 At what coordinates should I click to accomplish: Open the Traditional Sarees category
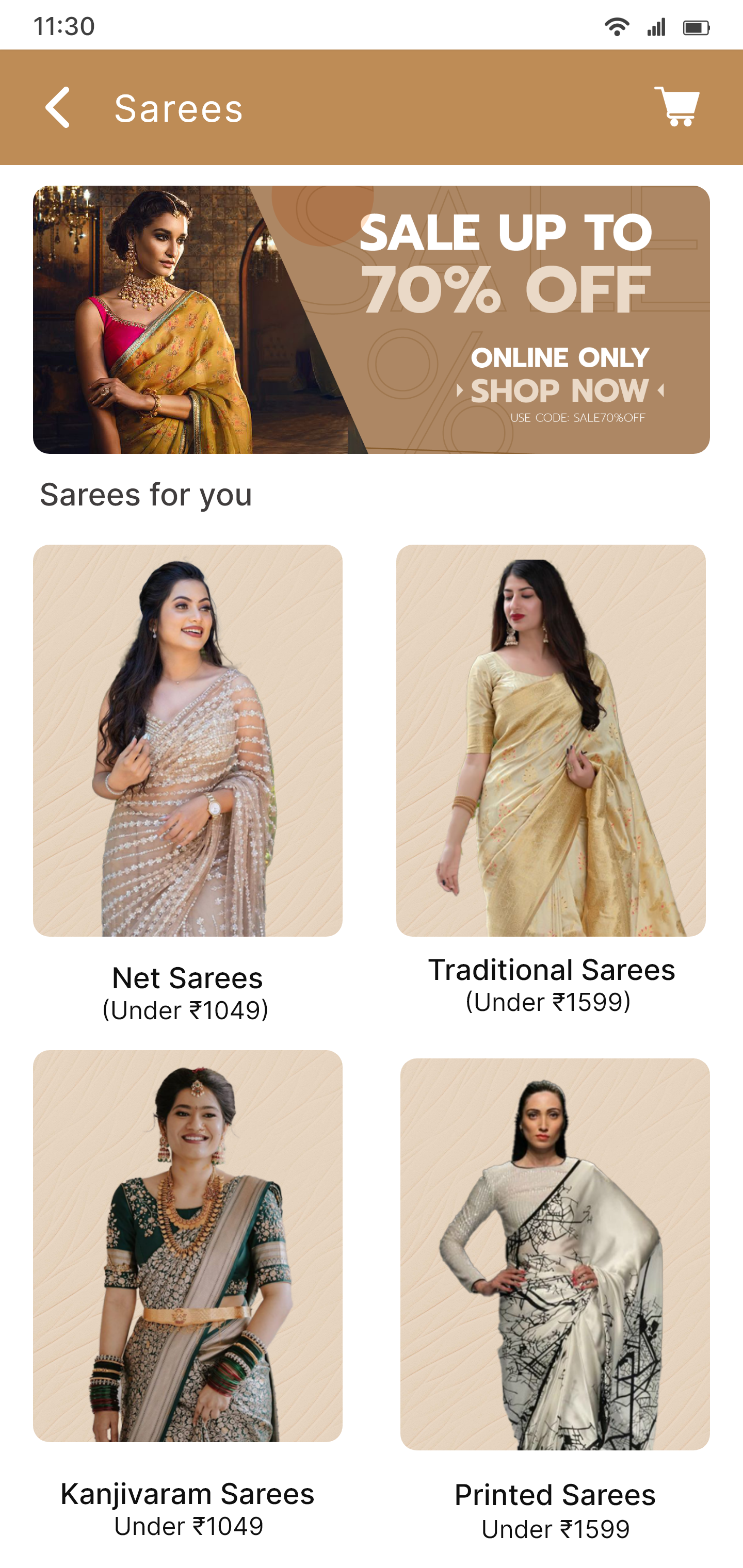(551, 740)
